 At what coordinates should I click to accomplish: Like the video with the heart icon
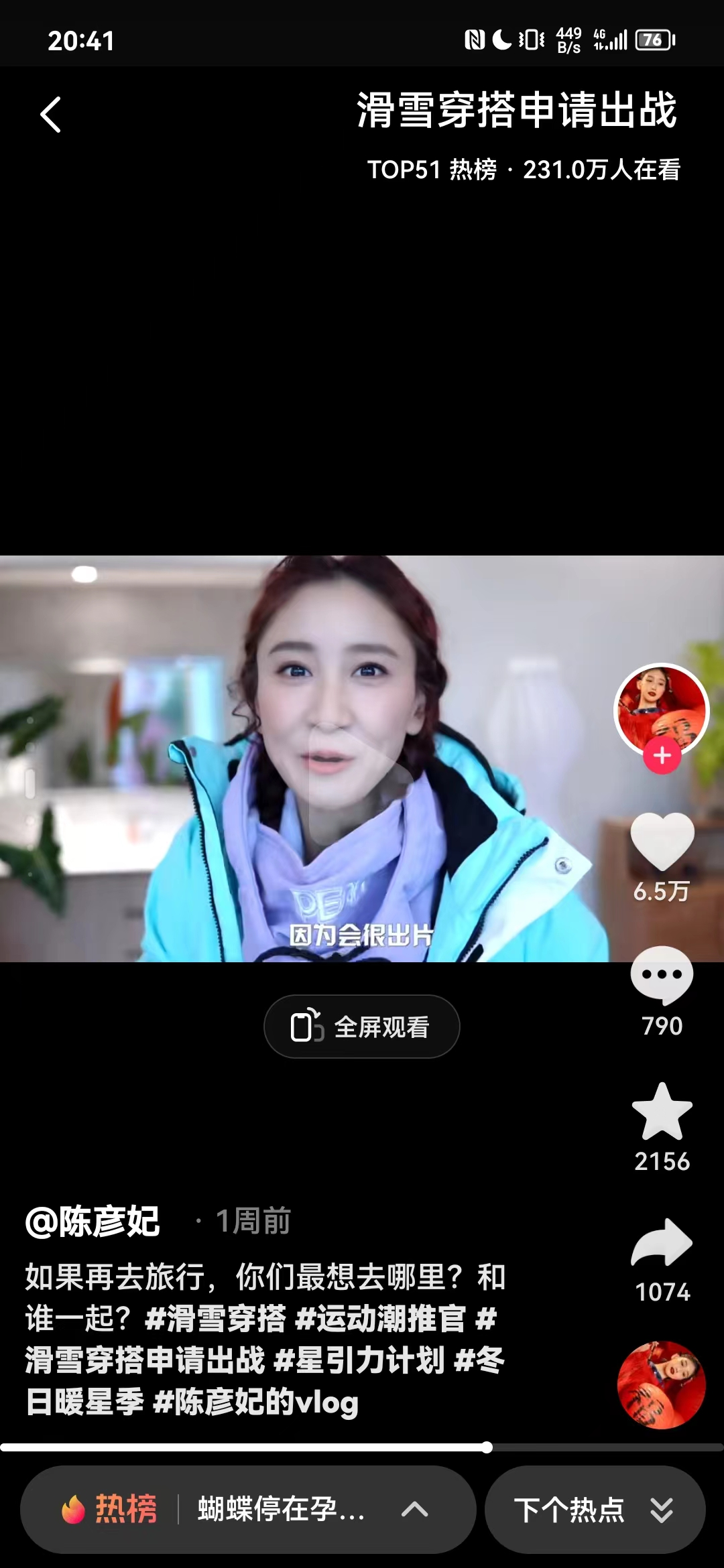662,842
